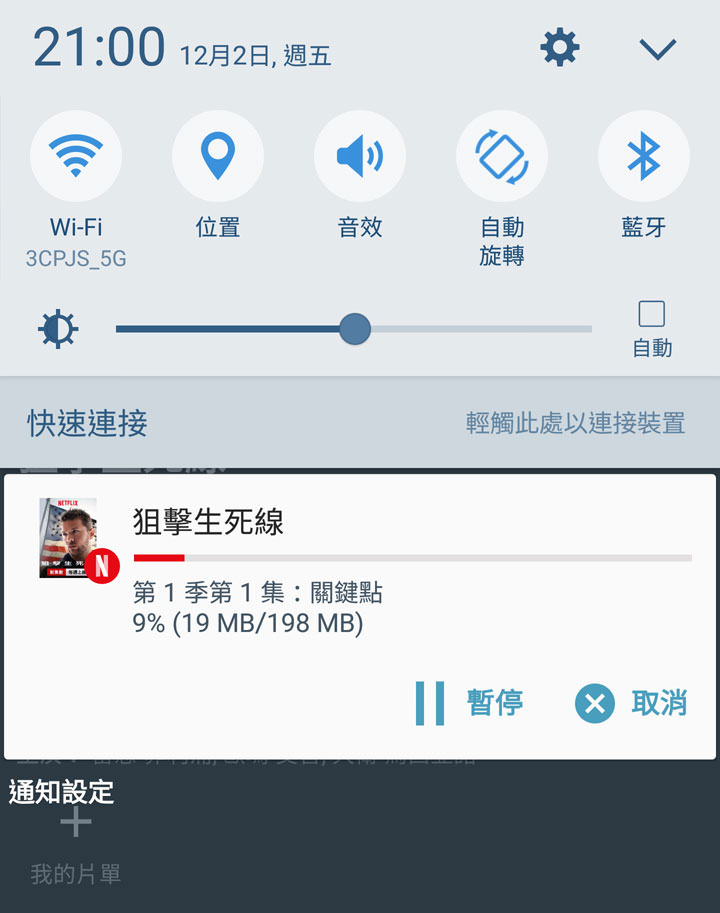Check the 自動 auto brightness box
The width and height of the screenshot is (720, 913).
point(651,315)
